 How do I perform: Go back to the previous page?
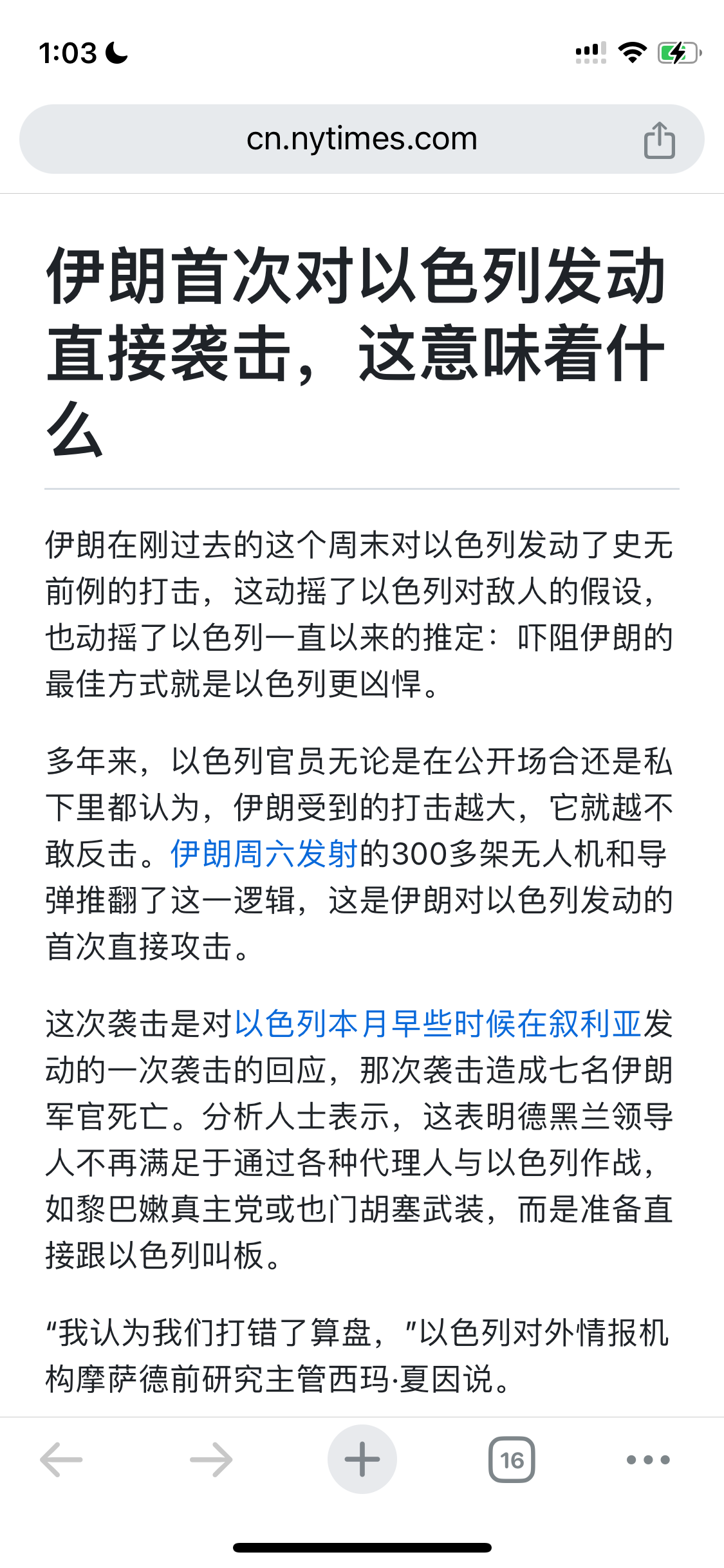pyautogui.click(x=61, y=1459)
